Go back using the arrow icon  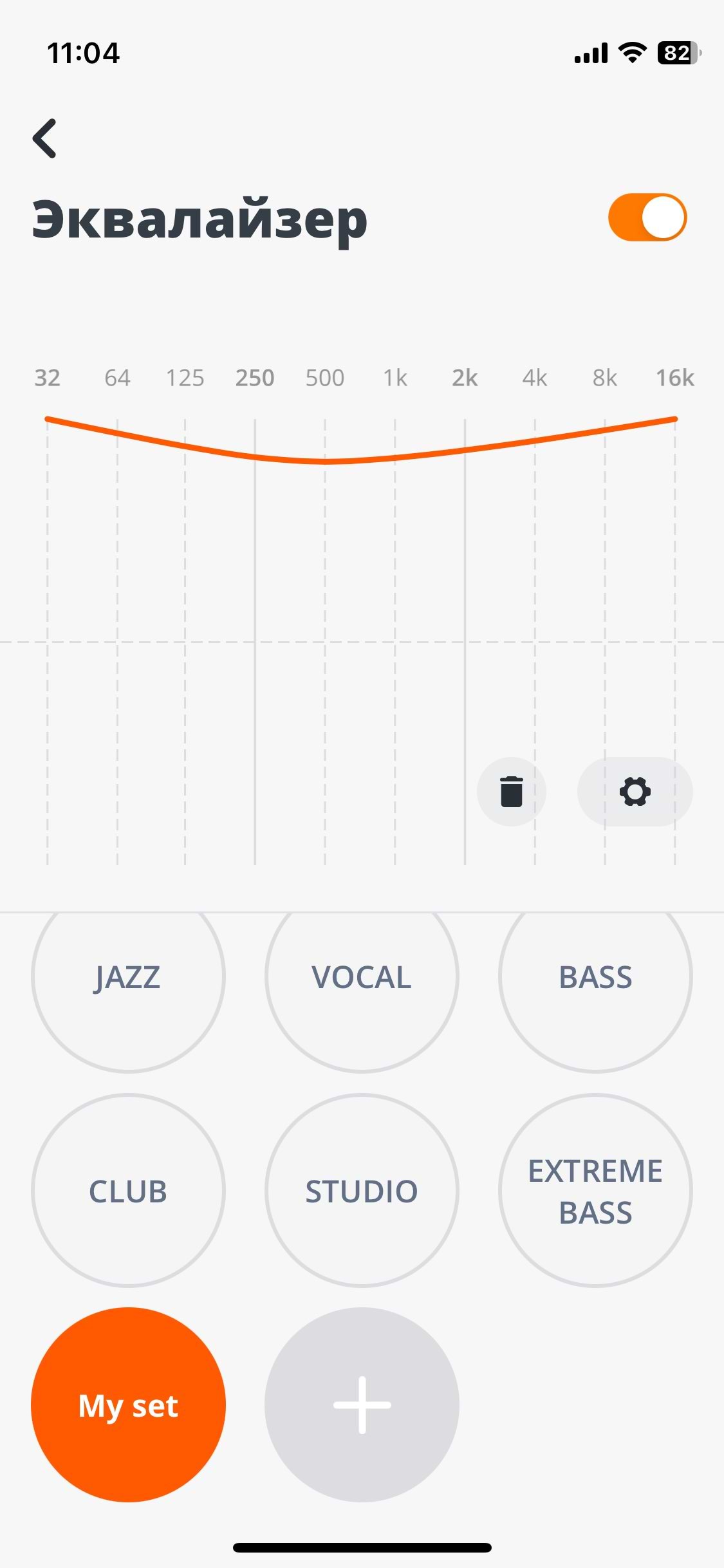point(45,138)
